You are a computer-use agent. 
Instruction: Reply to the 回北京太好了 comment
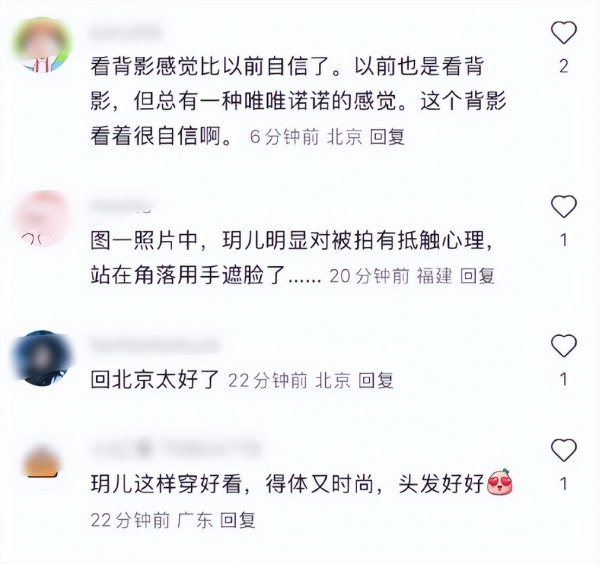(377, 380)
